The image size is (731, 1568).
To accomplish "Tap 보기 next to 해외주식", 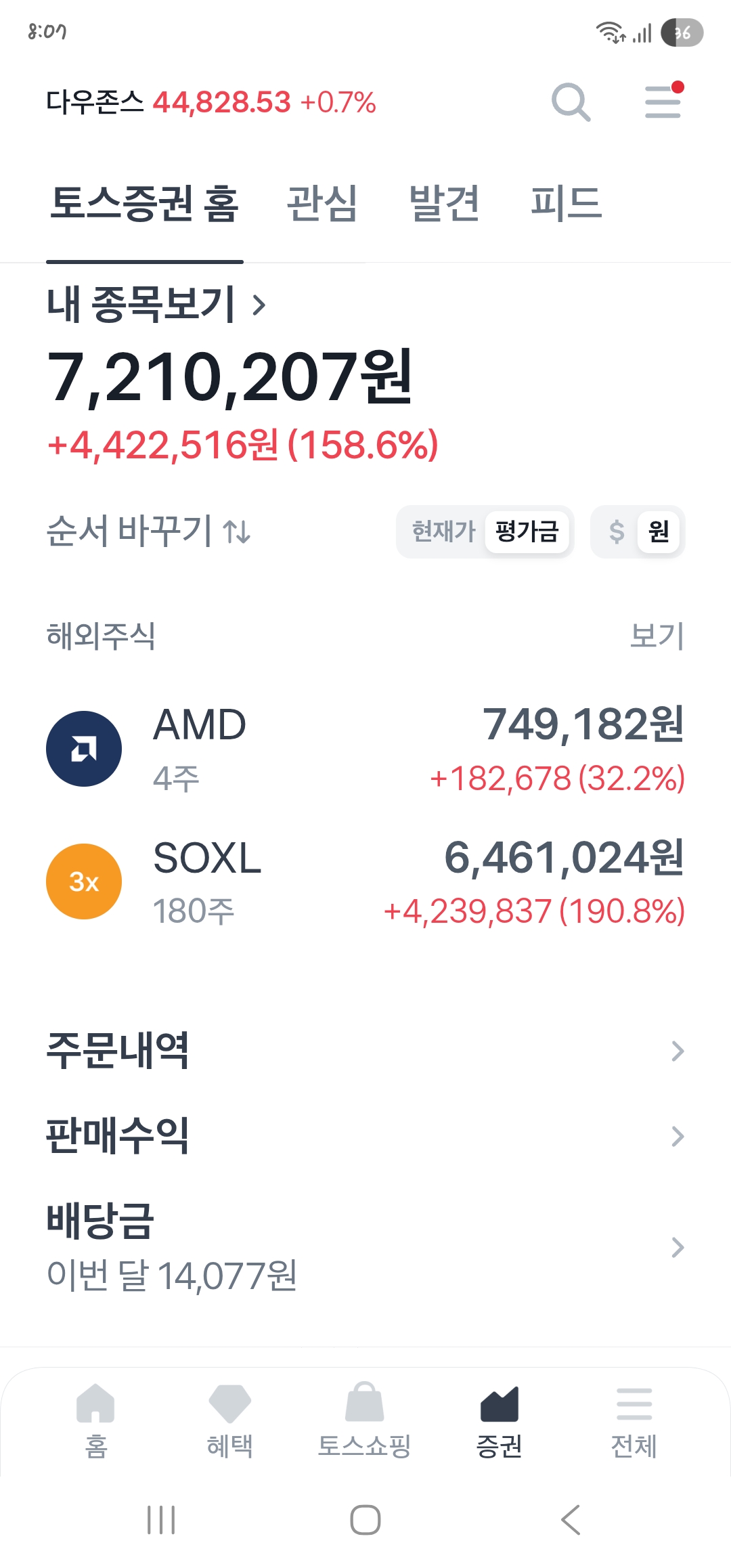I will 657,636.
